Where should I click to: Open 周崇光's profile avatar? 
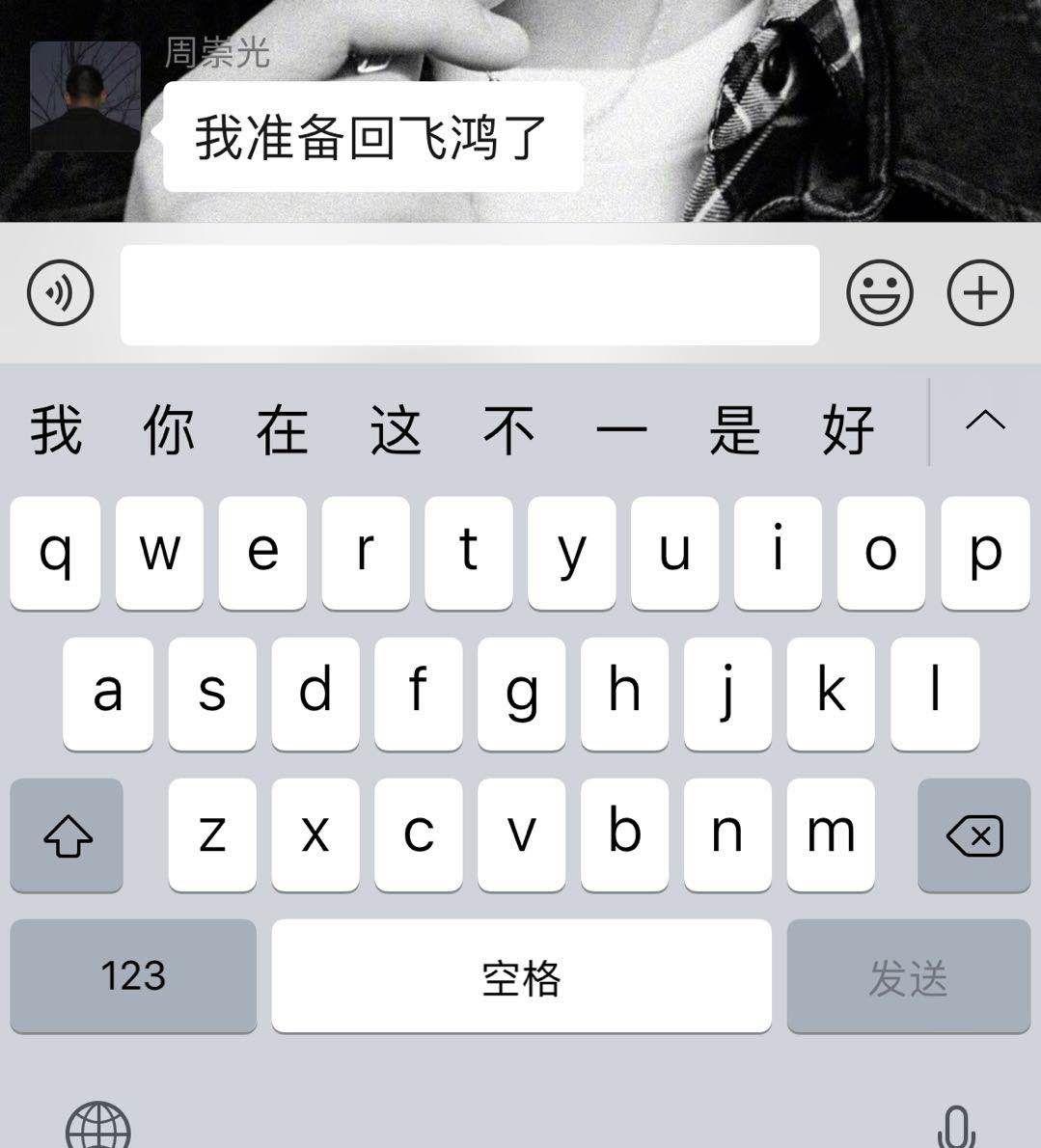85,96
